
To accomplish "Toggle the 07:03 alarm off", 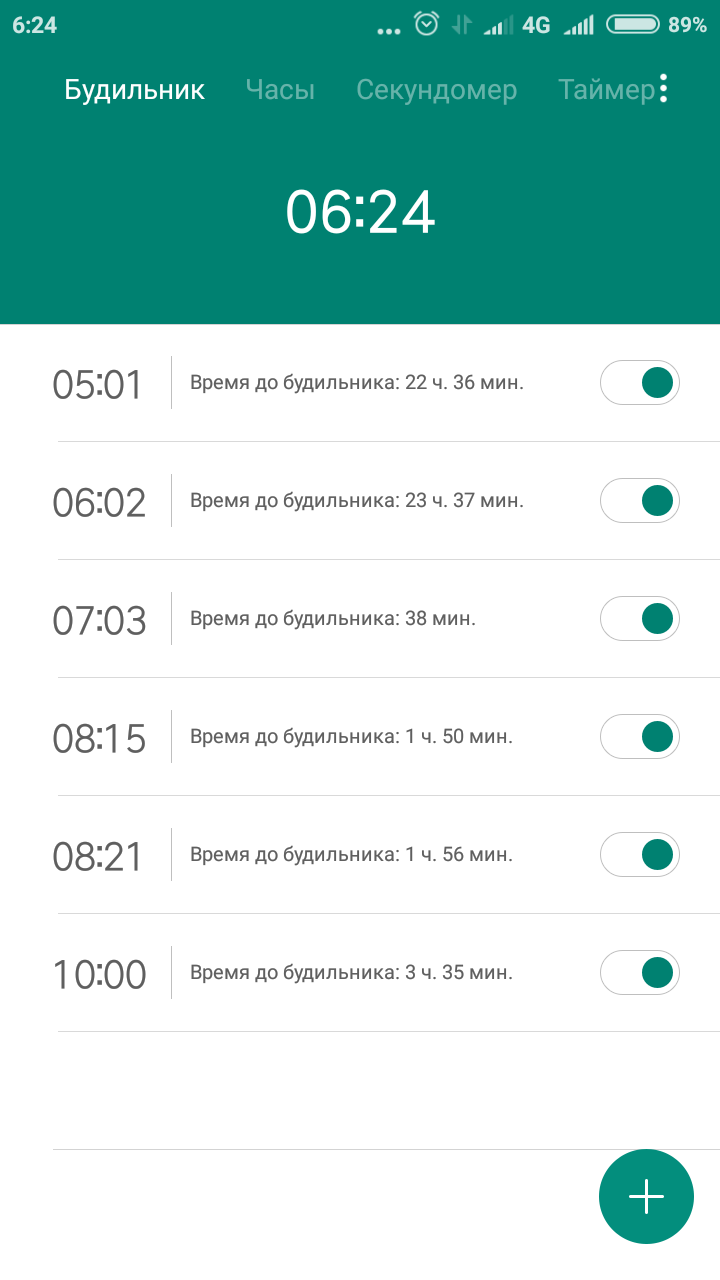I will (x=640, y=619).
